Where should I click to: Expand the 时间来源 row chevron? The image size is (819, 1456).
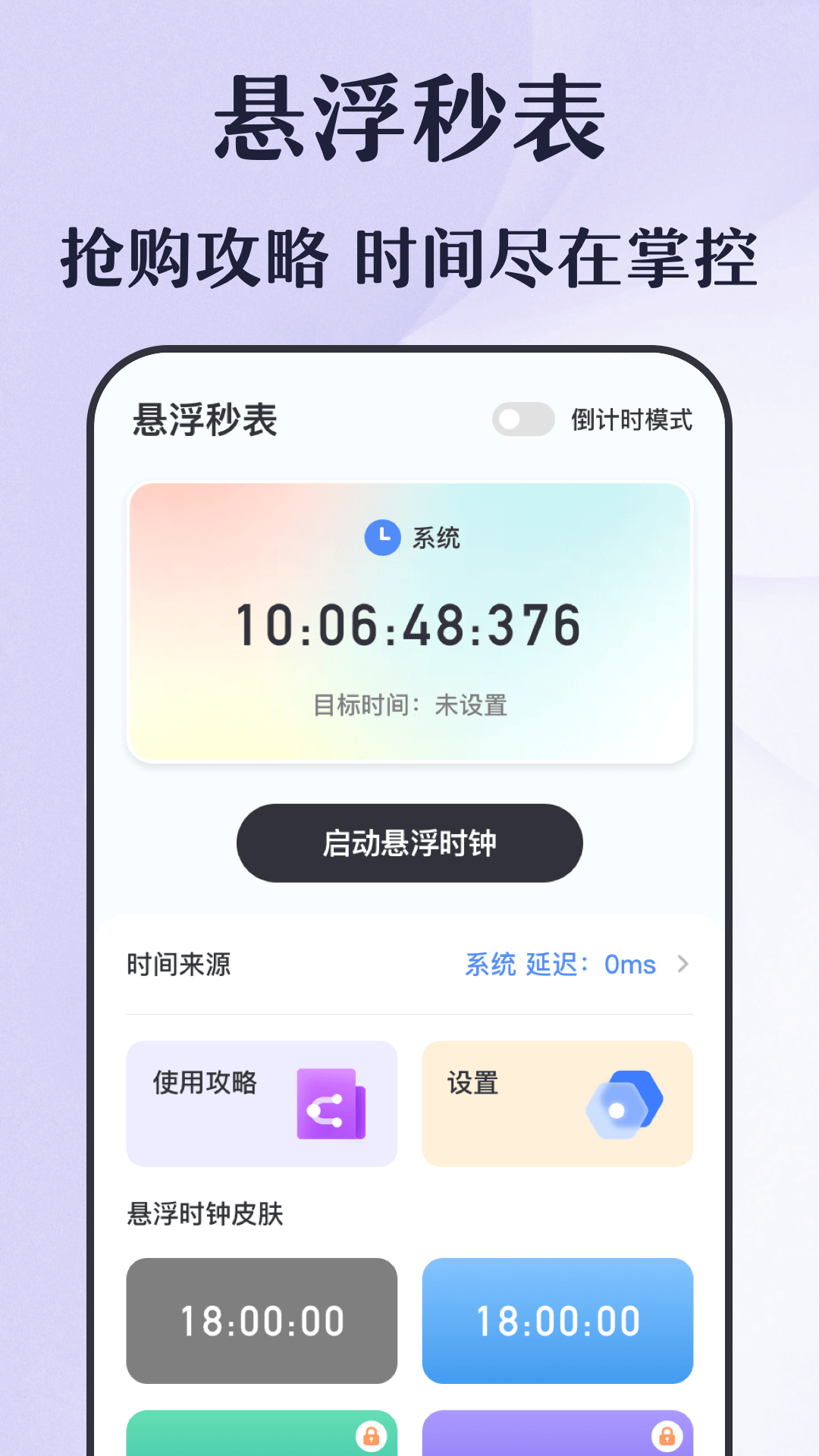[x=685, y=964]
